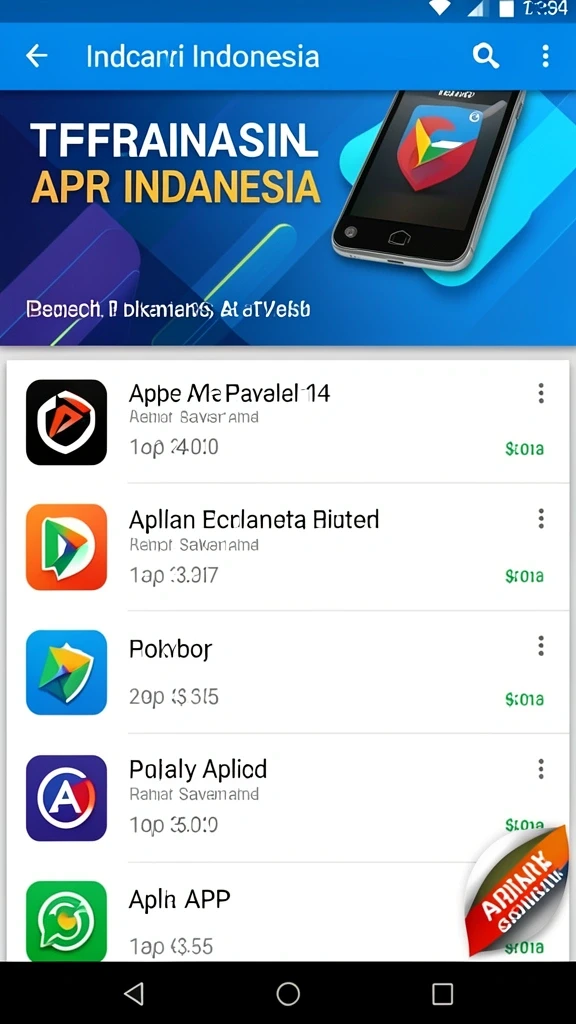The width and height of the screenshot is (576, 1024).
Task: Open the three-dot menu beside Rokvbor
Action: click(x=541, y=645)
